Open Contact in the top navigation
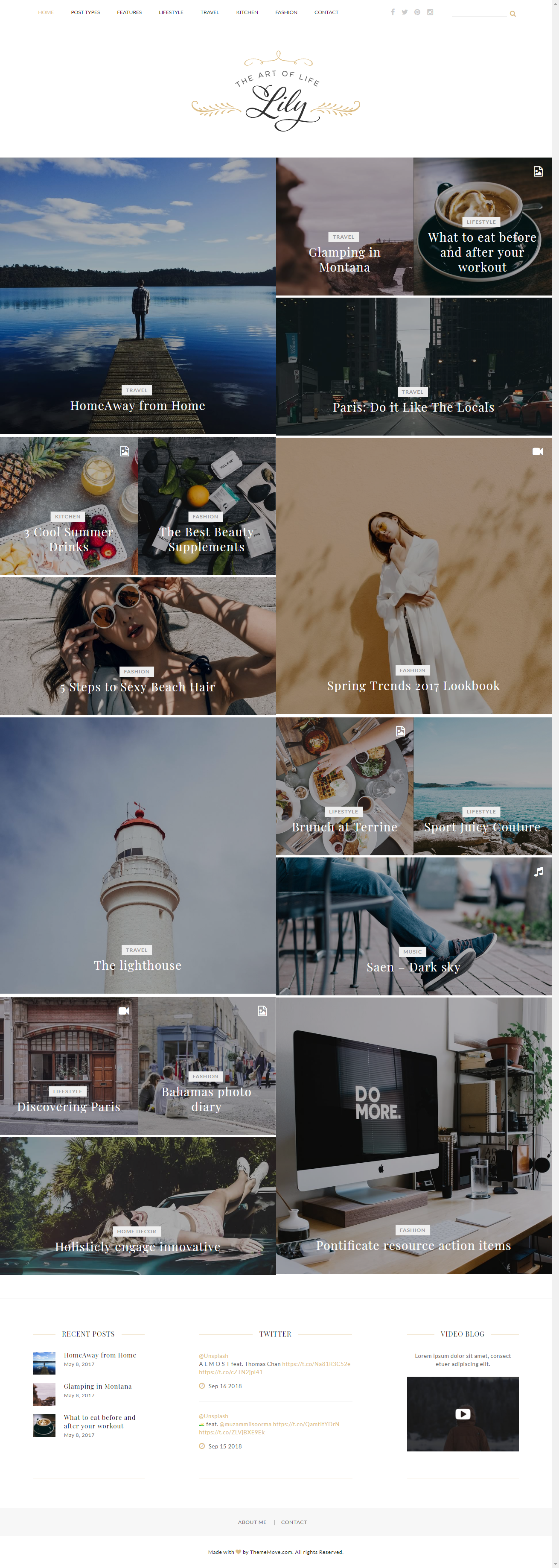559x1568 pixels. tap(326, 12)
